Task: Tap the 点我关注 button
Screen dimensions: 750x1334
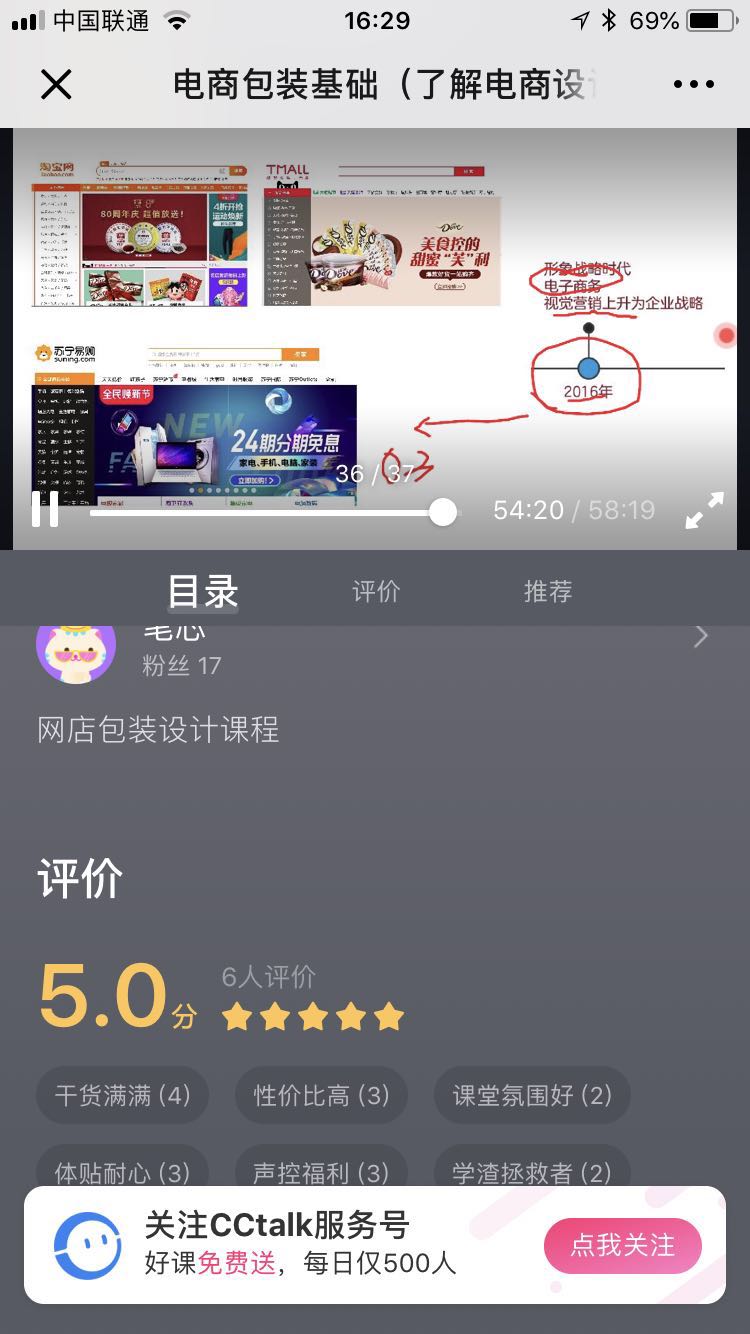Action: tap(622, 1245)
